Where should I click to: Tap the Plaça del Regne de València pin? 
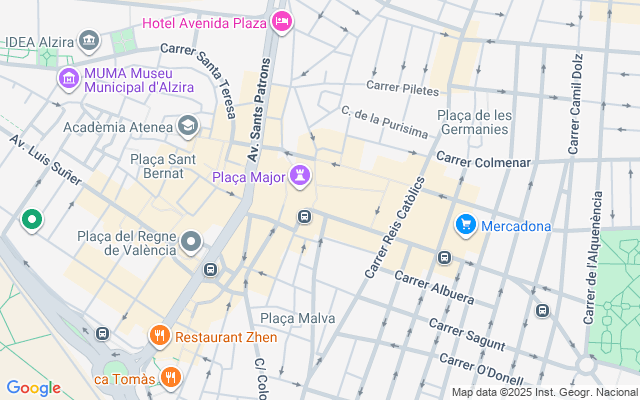tap(192, 241)
